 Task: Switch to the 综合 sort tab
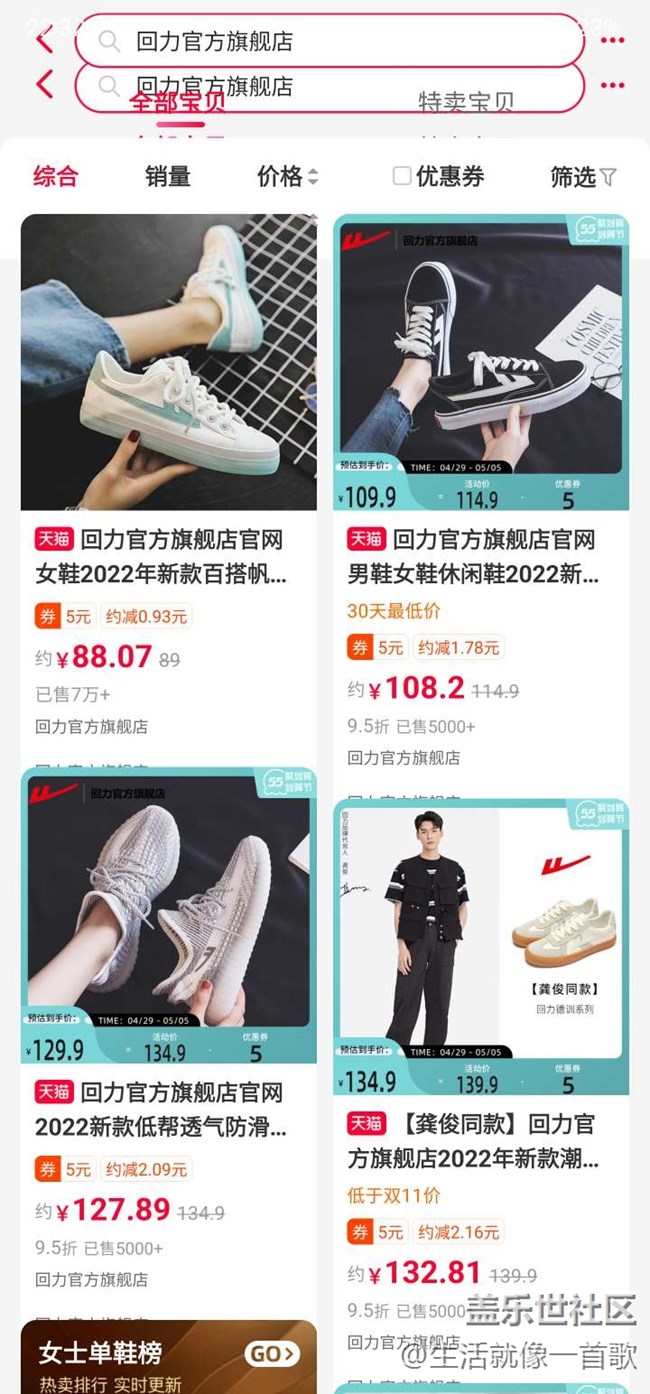(x=55, y=177)
